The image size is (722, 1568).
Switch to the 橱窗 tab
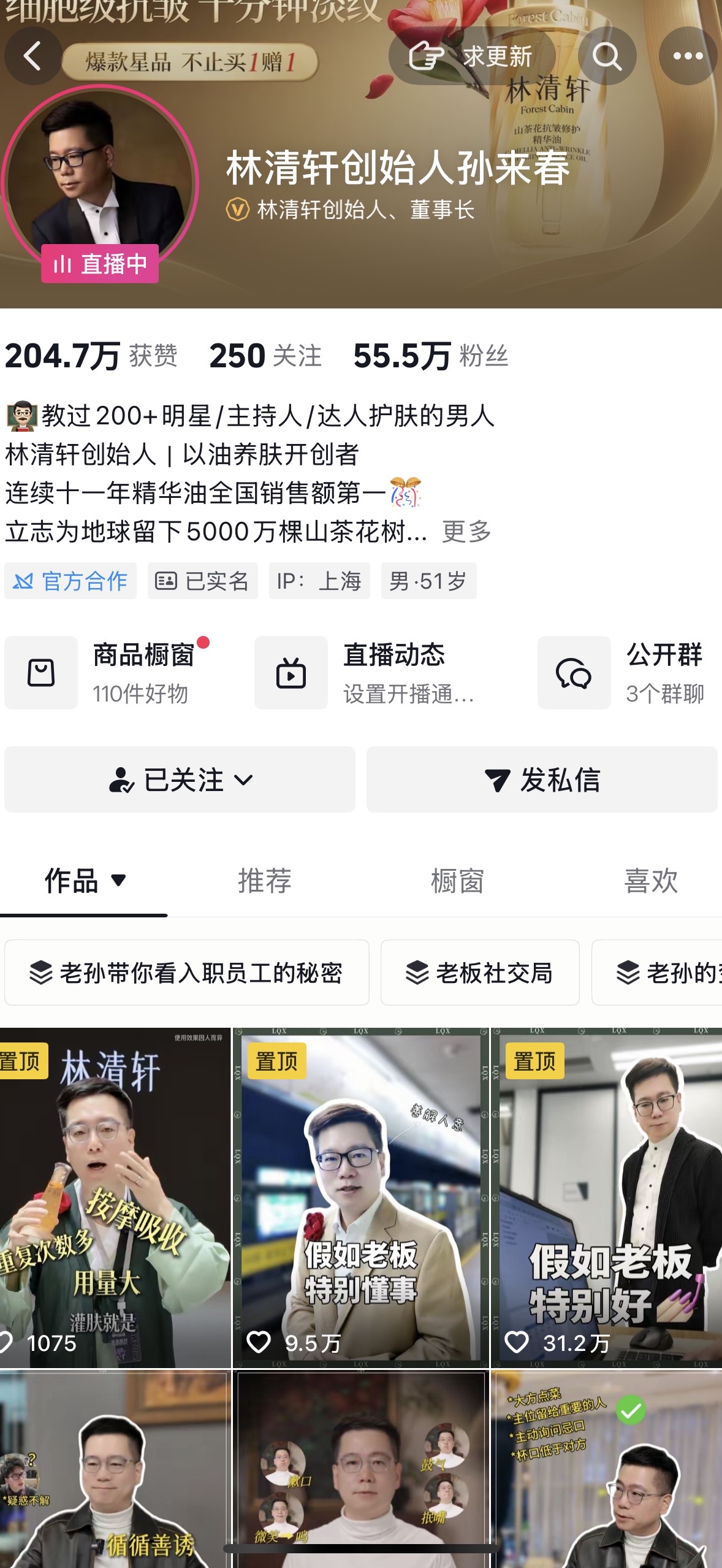tap(457, 881)
